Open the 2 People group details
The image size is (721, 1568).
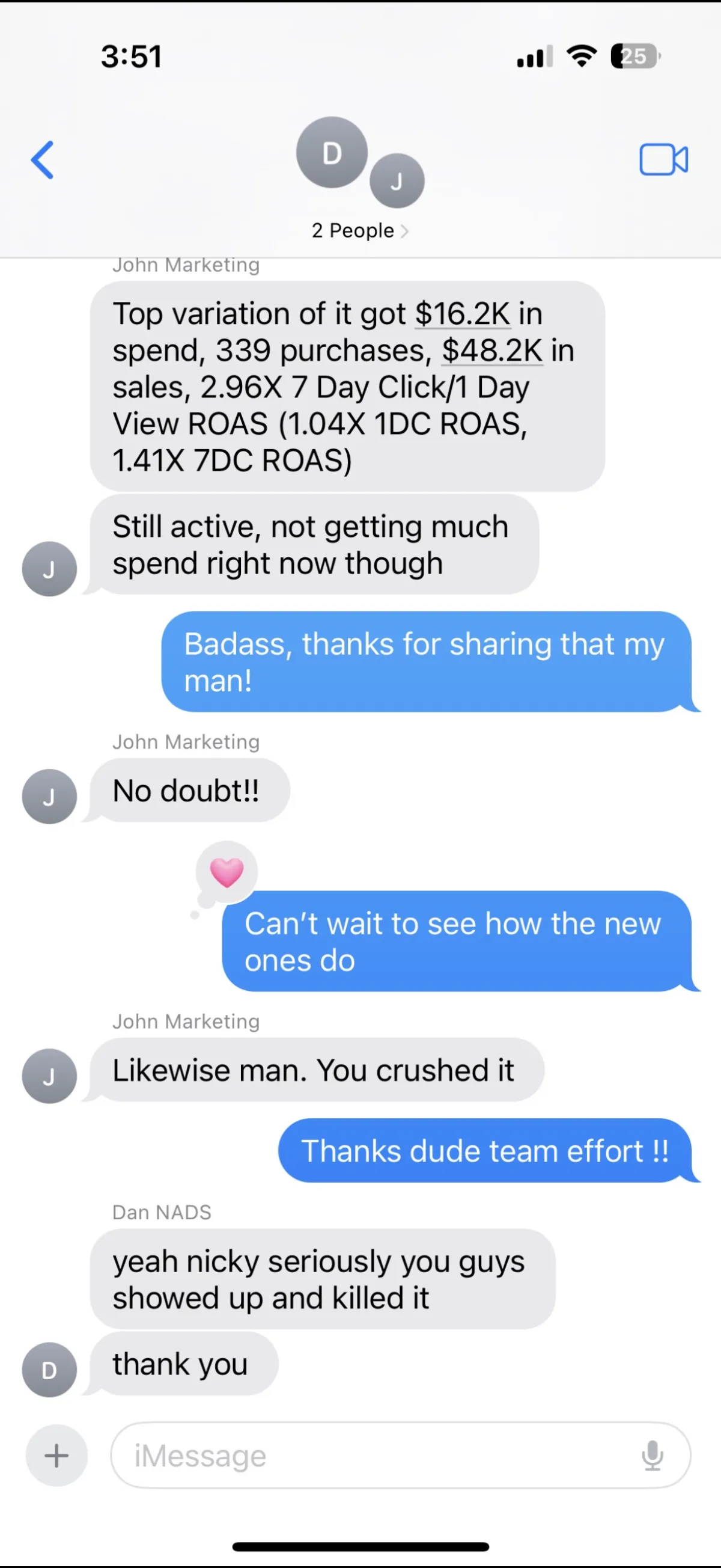(x=359, y=231)
